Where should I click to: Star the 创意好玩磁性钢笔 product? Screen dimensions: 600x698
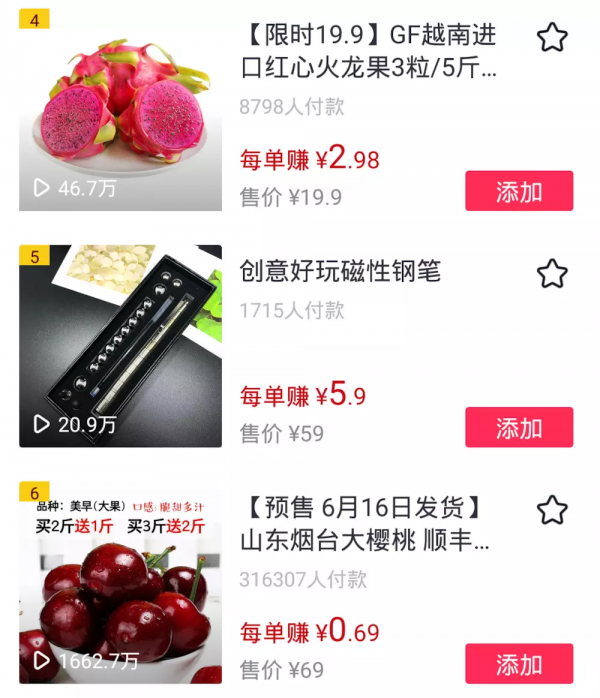pyautogui.click(x=552, y=274)
